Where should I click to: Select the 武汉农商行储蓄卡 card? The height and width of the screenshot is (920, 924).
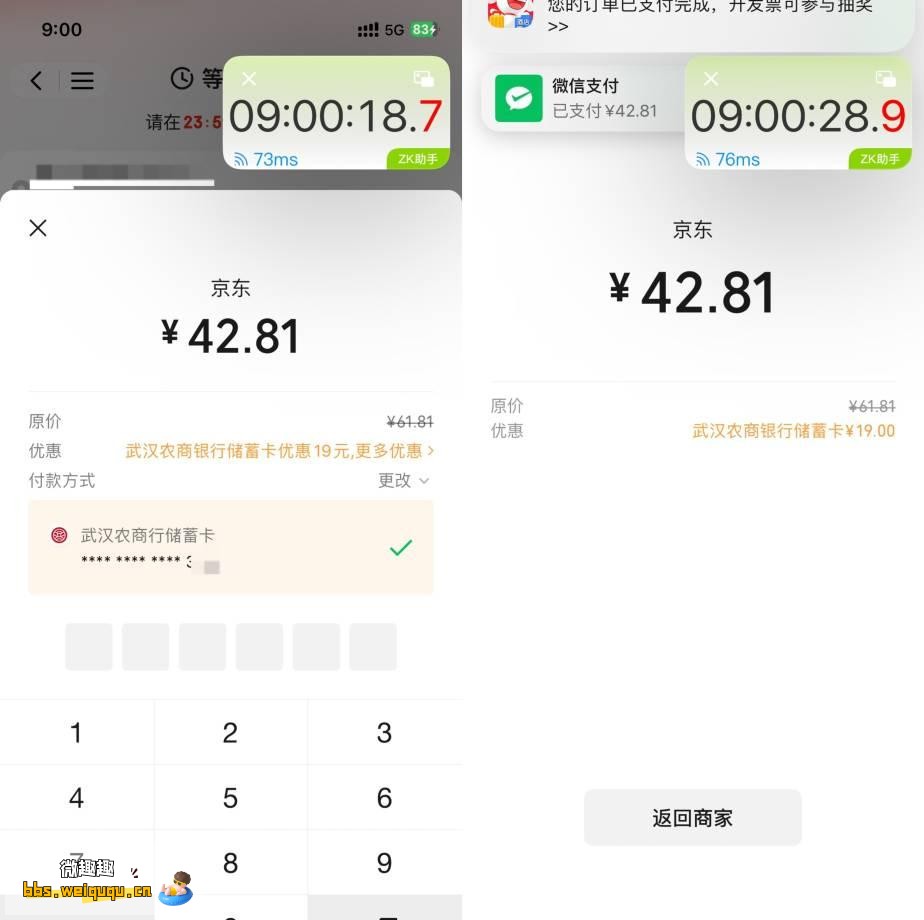click(x=231, y=548)
